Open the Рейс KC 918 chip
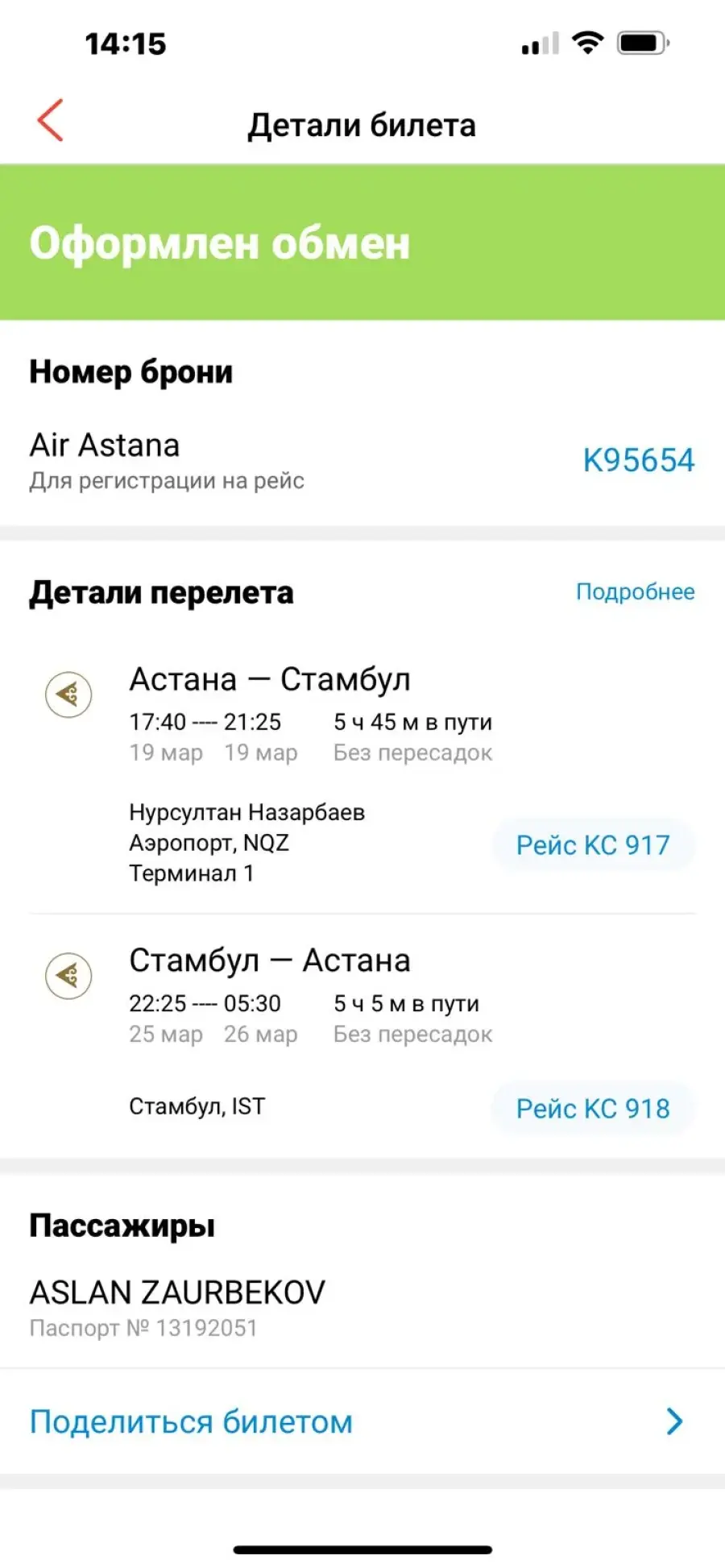 pos(593,1109)
